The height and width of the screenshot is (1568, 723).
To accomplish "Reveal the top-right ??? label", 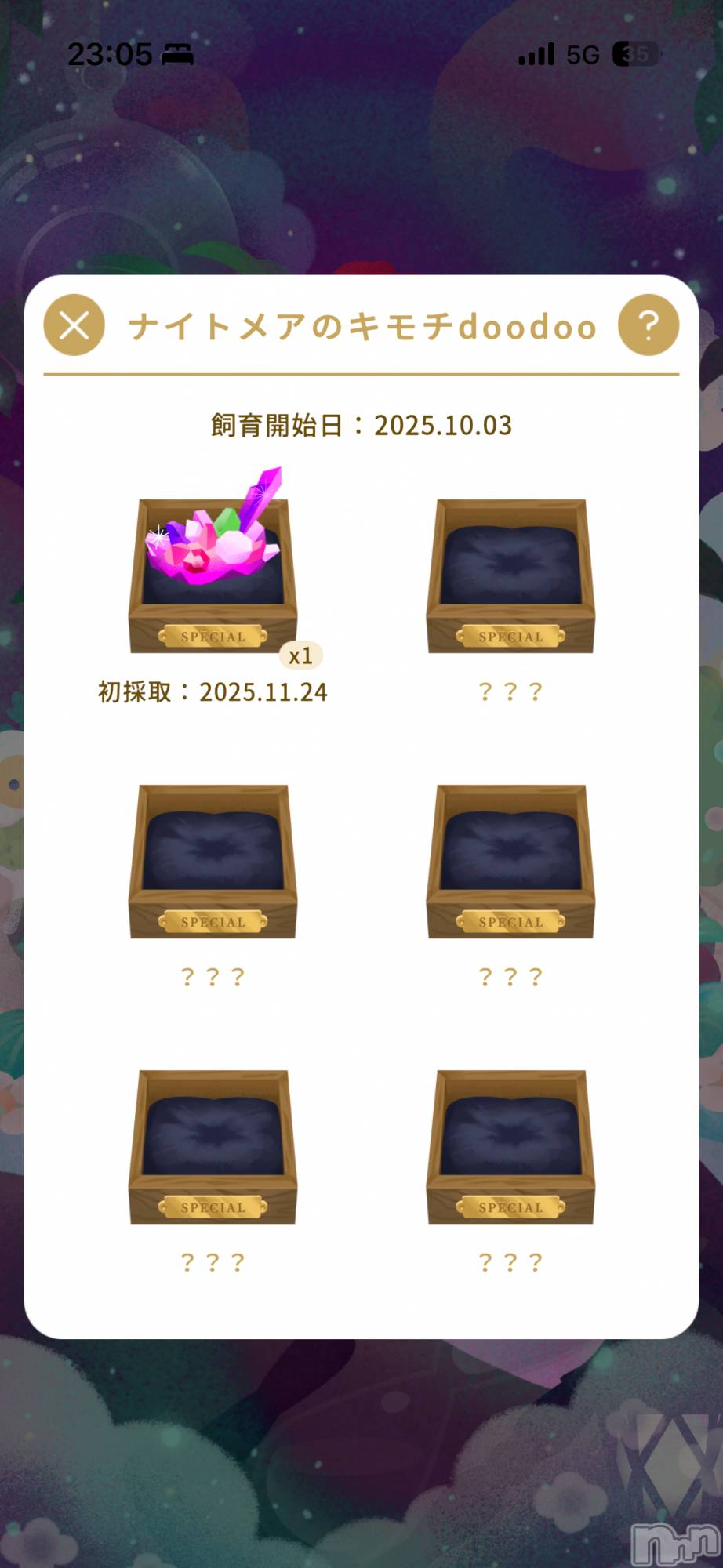I will tap(510, 691).
